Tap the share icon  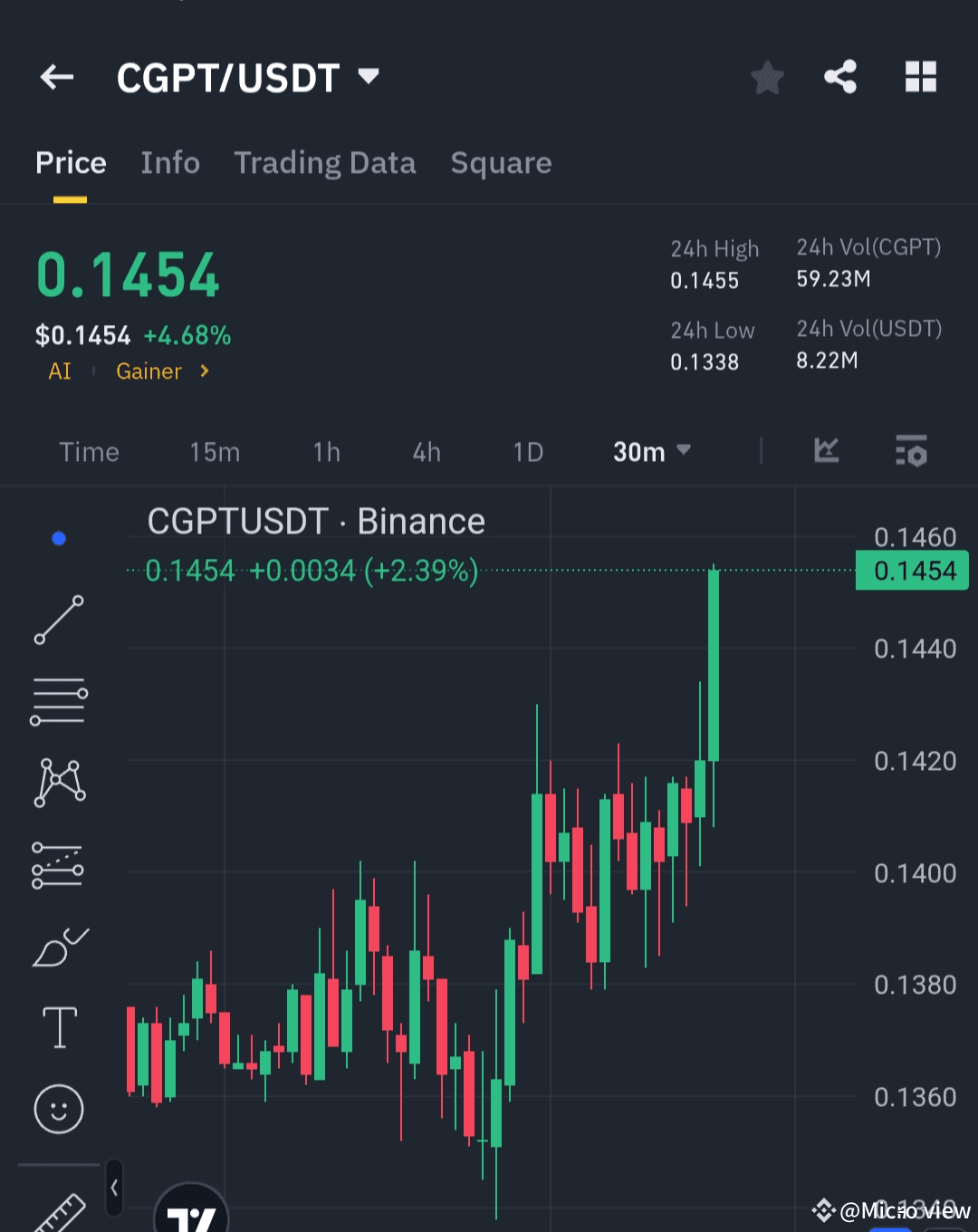[x=840, y=77]
